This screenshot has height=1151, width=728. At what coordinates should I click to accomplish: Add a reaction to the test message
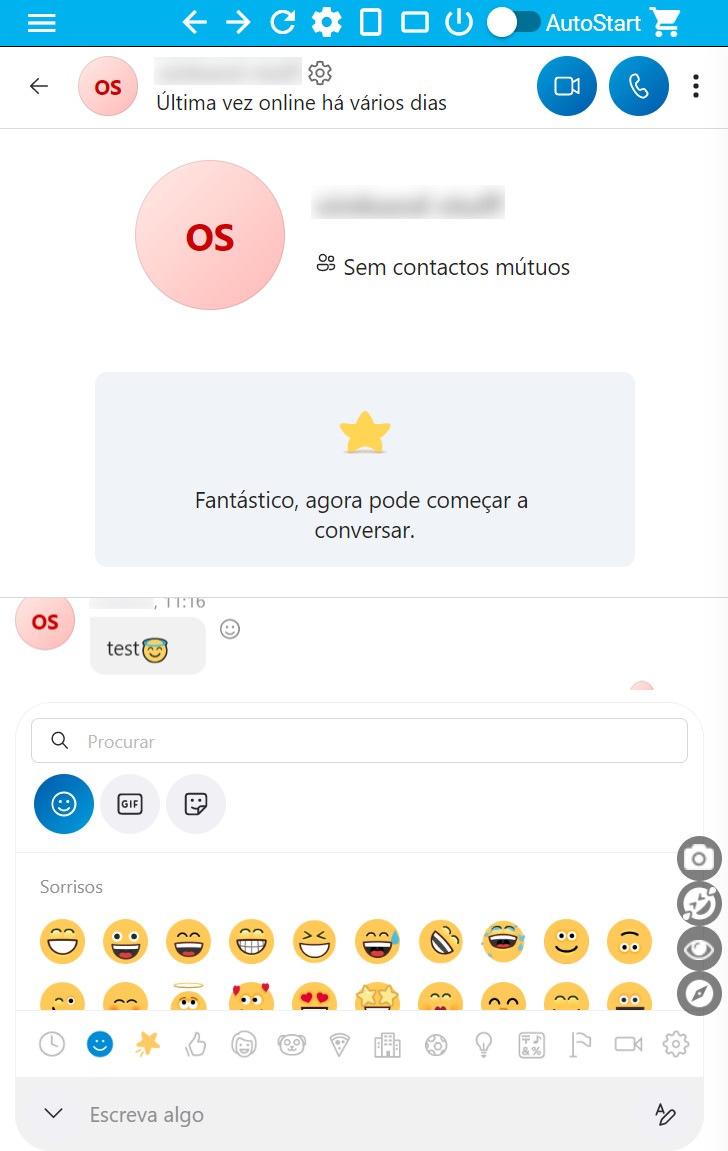pyautogui.click(x=230, y=629)
